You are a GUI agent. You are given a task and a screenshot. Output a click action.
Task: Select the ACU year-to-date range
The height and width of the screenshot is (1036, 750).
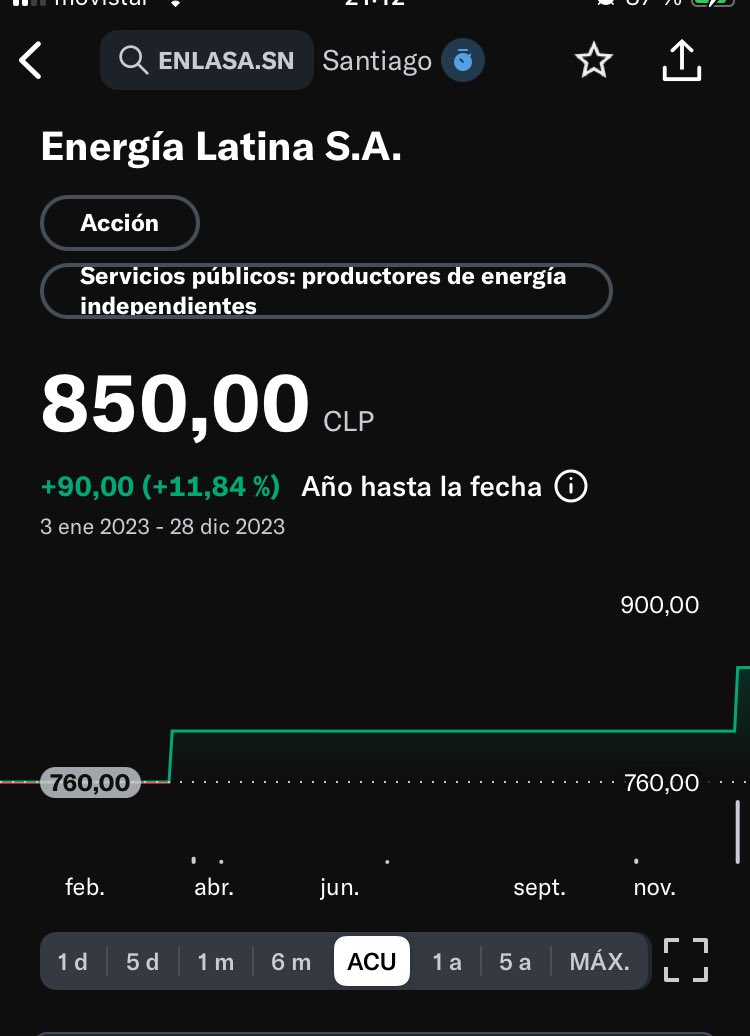371,962
